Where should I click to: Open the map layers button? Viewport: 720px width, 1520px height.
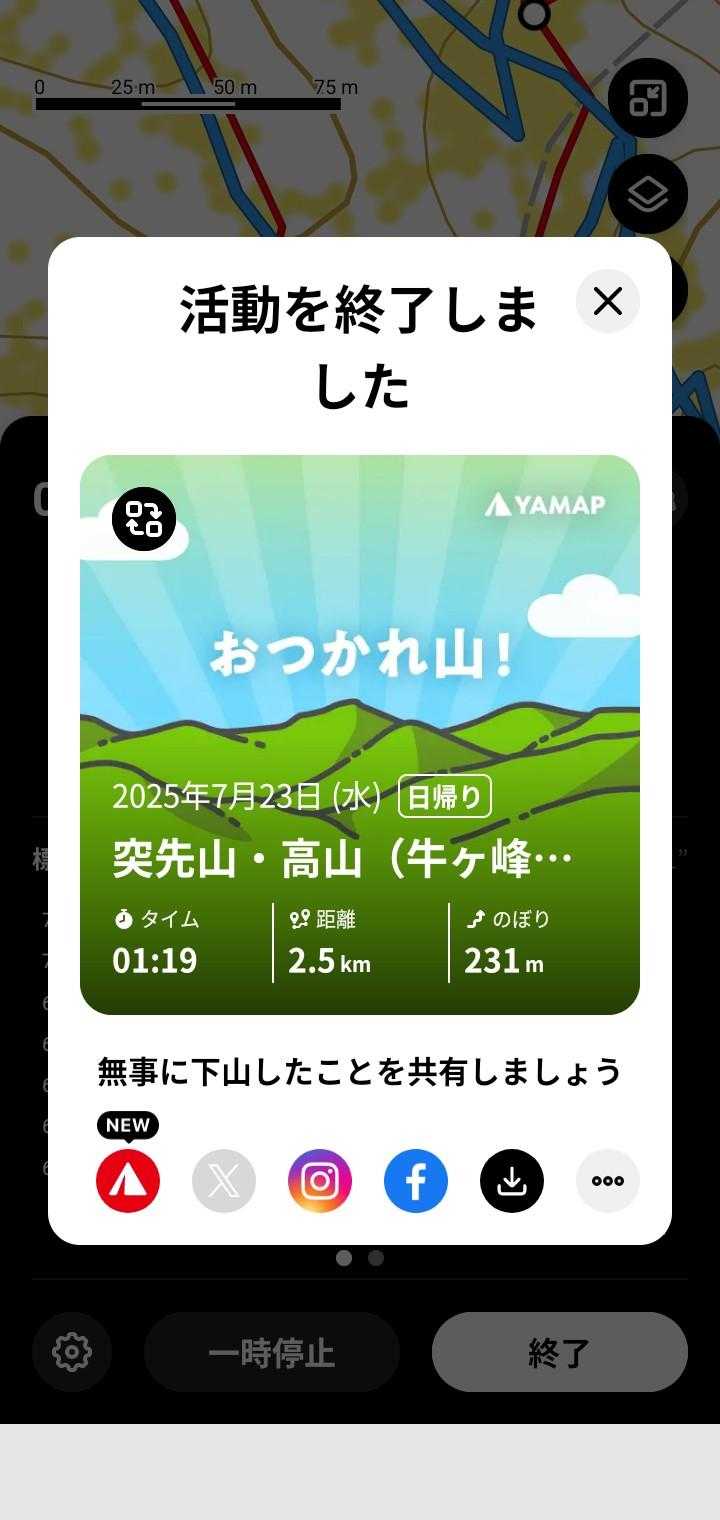point(648,195)
